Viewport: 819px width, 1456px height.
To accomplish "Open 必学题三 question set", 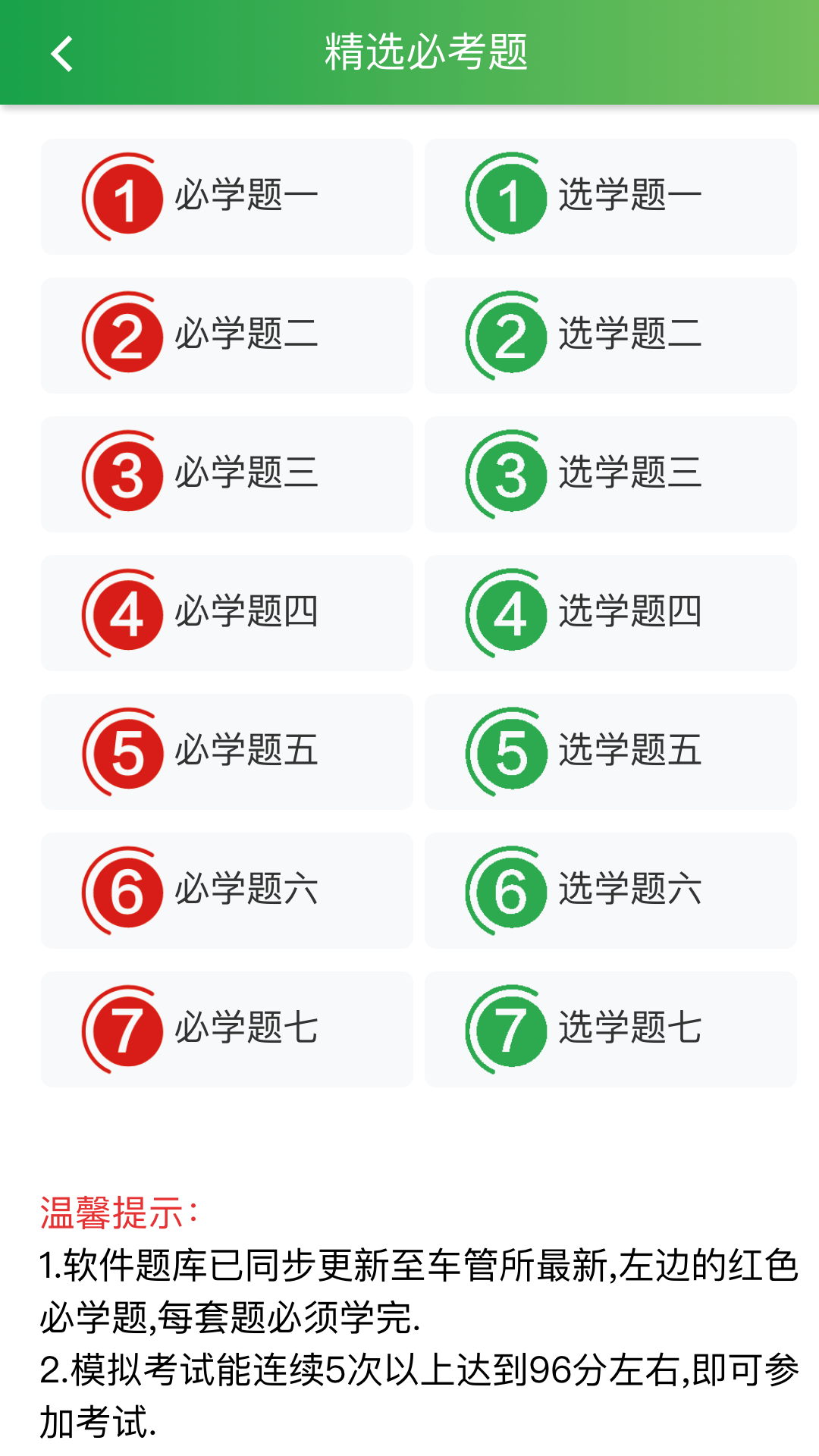I will tap(227, 474).
